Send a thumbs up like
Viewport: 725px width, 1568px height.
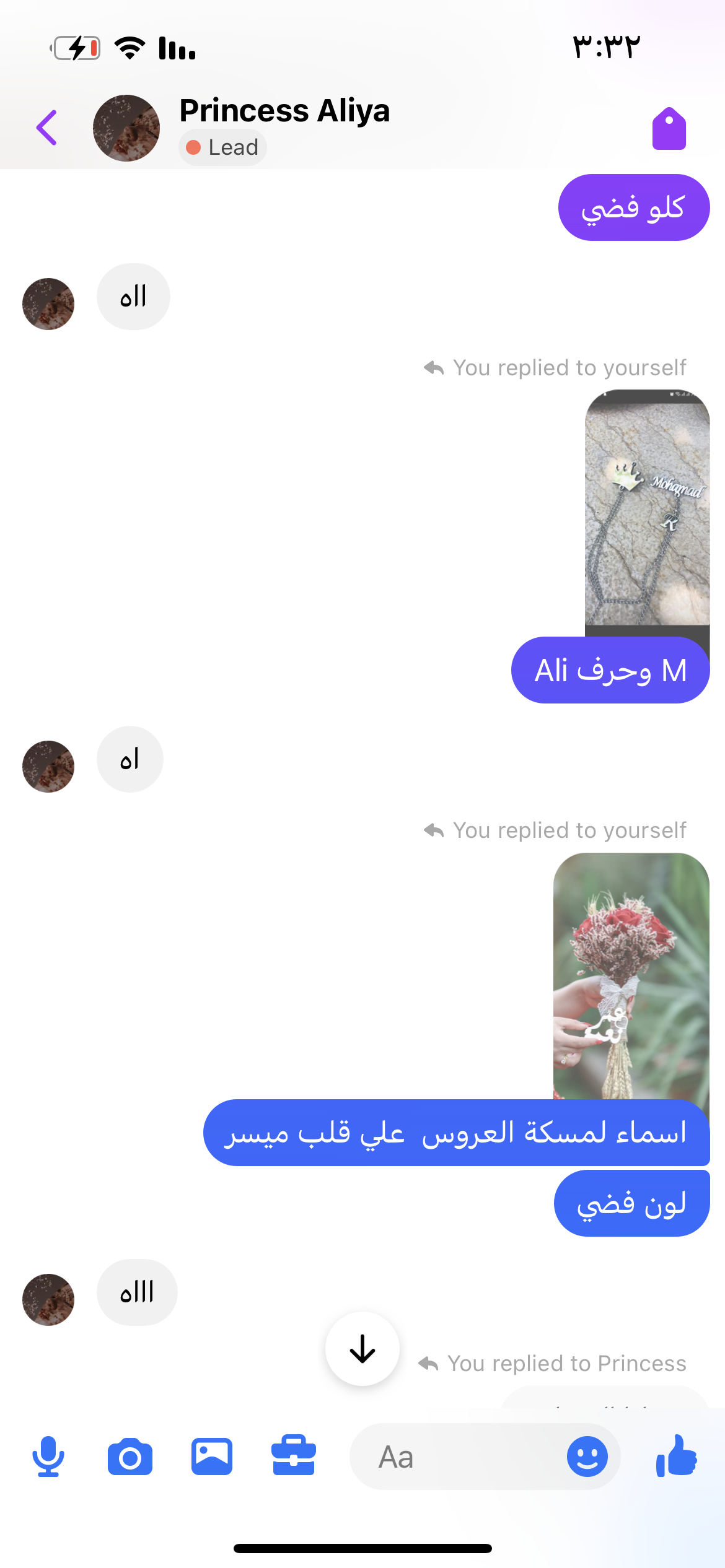pyautogui.click(x=677, y=1457)
